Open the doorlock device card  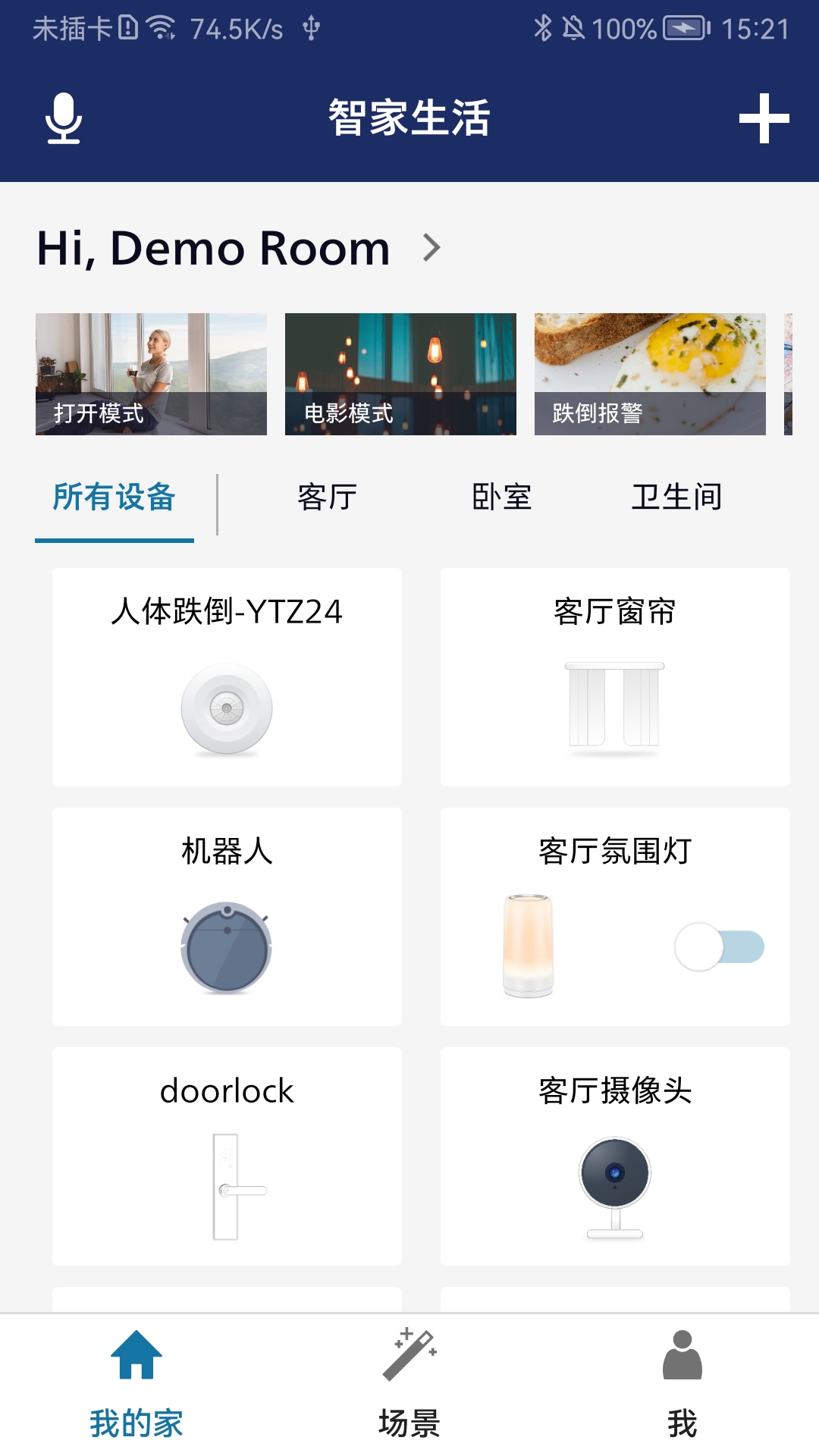[227, 1156]
